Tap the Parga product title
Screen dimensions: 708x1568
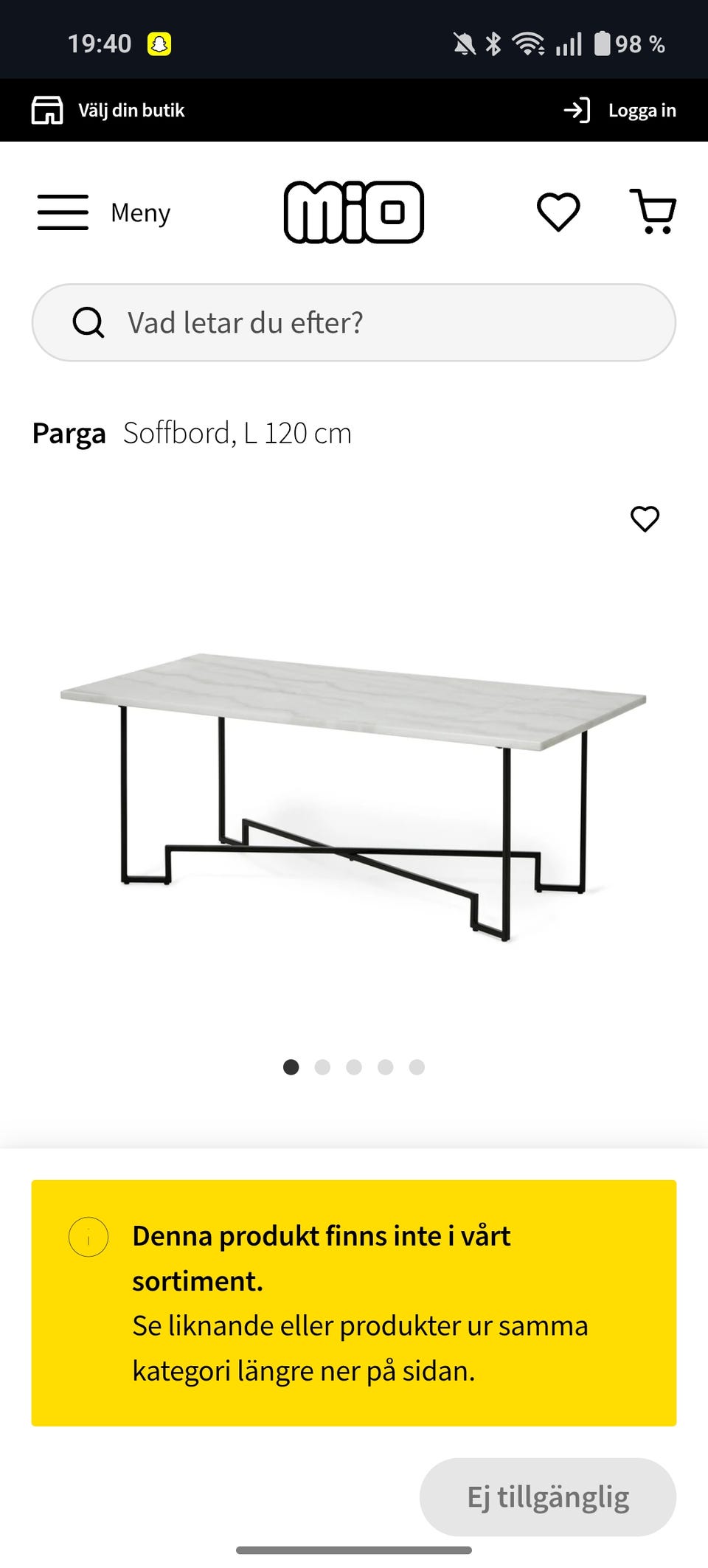pyautogui.click(x=69, y=434)
